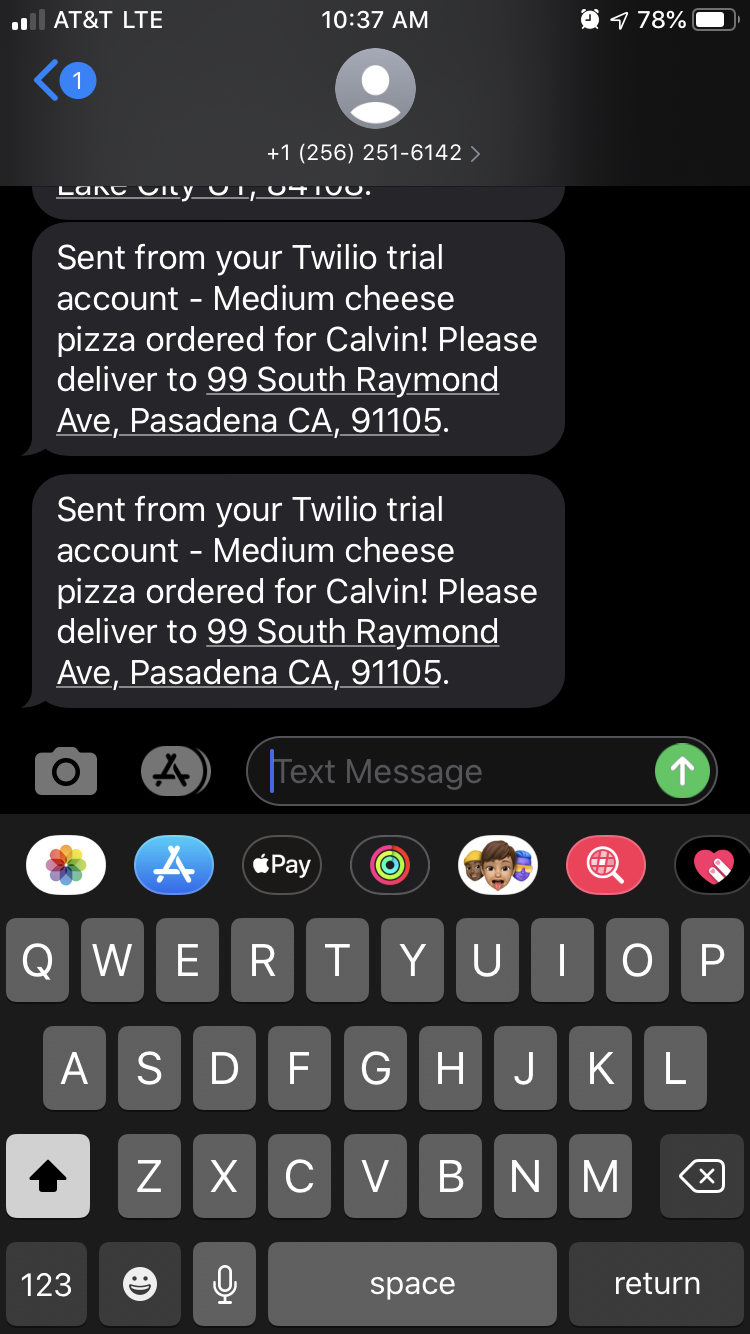Tap the dictation microphone key
The image size is (750, 1334).
[x=225, y=1284]
